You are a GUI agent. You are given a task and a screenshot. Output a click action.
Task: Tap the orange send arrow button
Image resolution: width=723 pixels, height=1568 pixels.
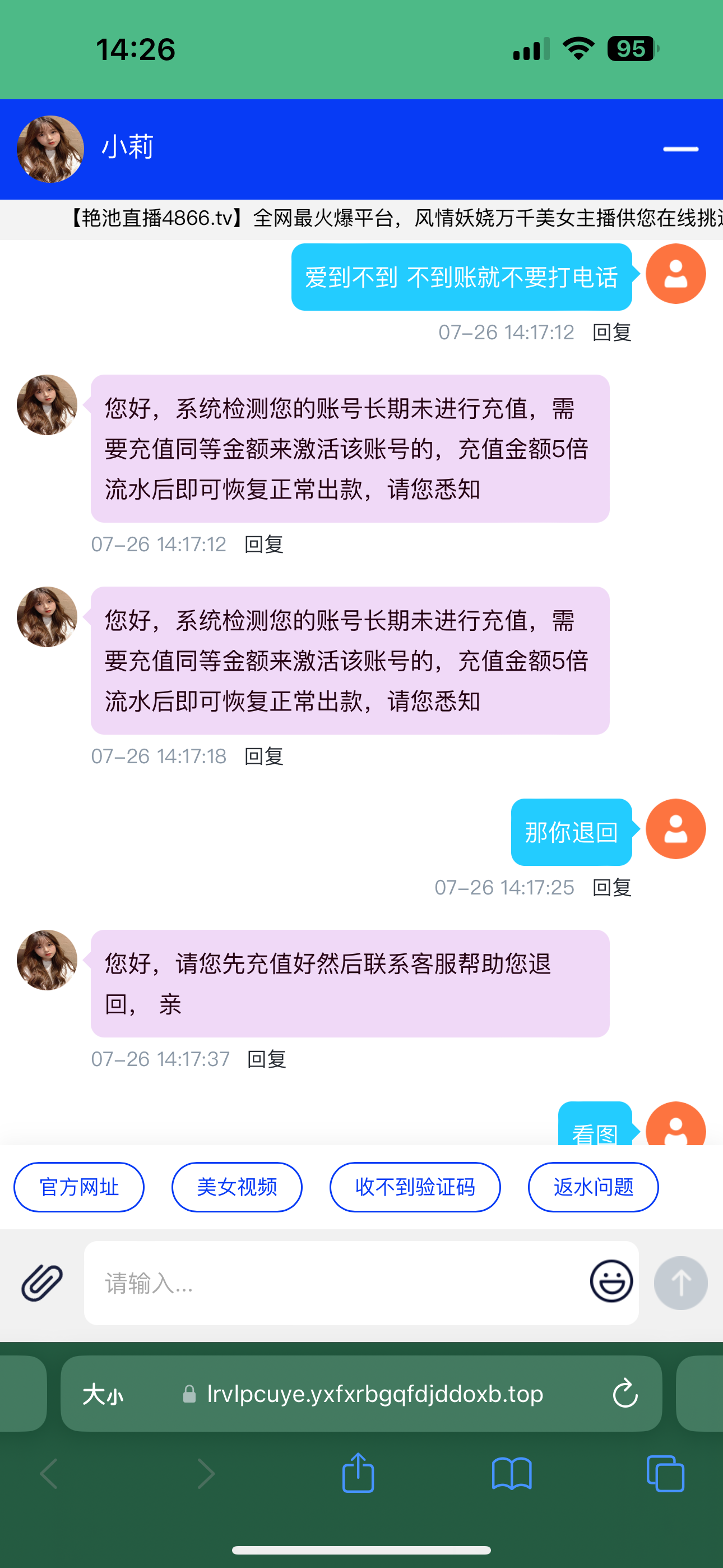680,1283
